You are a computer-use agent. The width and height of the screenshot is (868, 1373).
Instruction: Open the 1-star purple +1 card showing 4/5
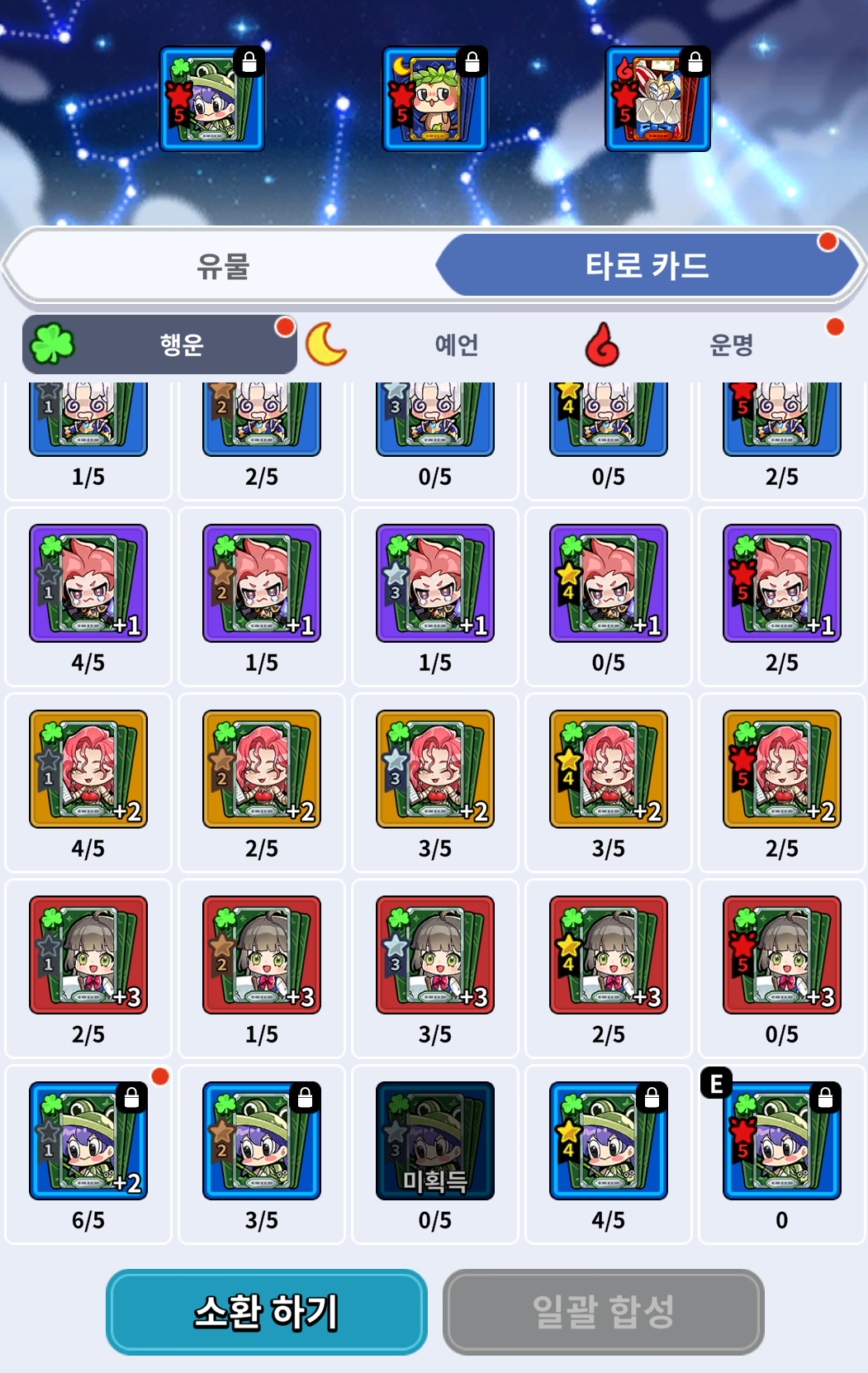tap(88, 583)
